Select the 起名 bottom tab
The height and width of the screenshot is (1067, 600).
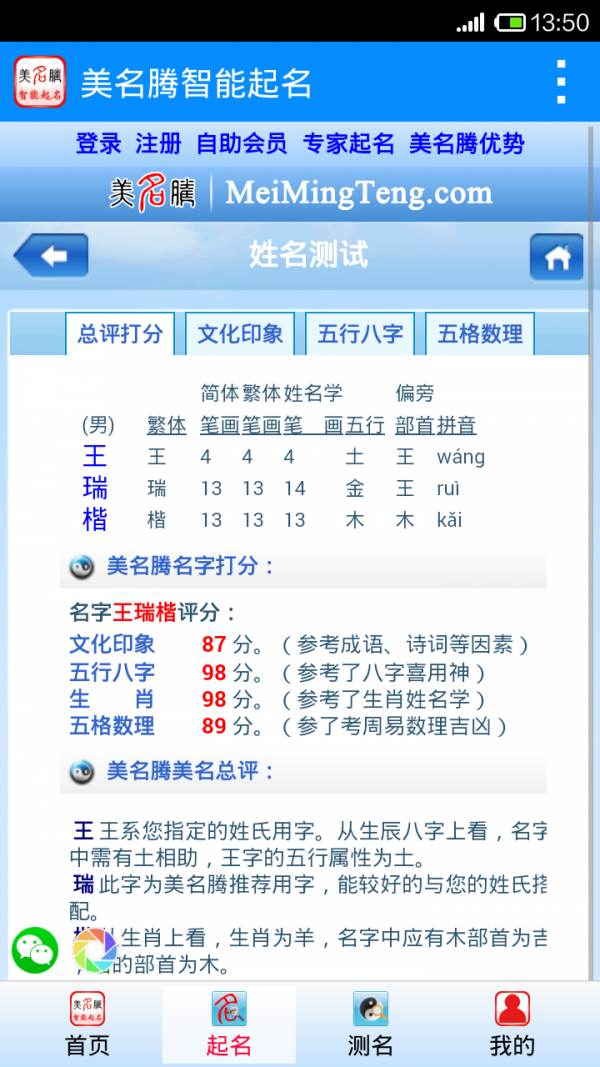(x=229, y=1025)
